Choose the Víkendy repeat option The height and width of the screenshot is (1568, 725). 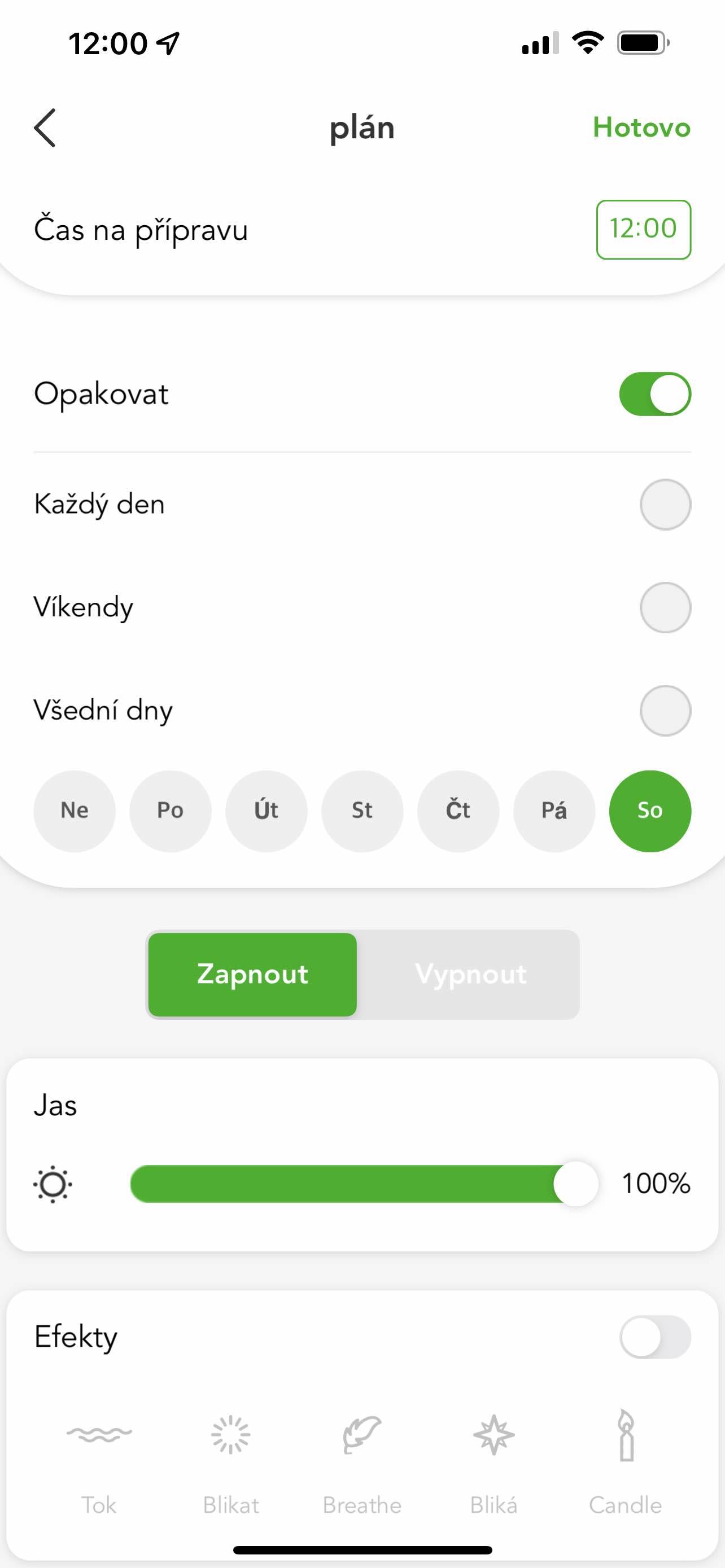pos(665,607)
